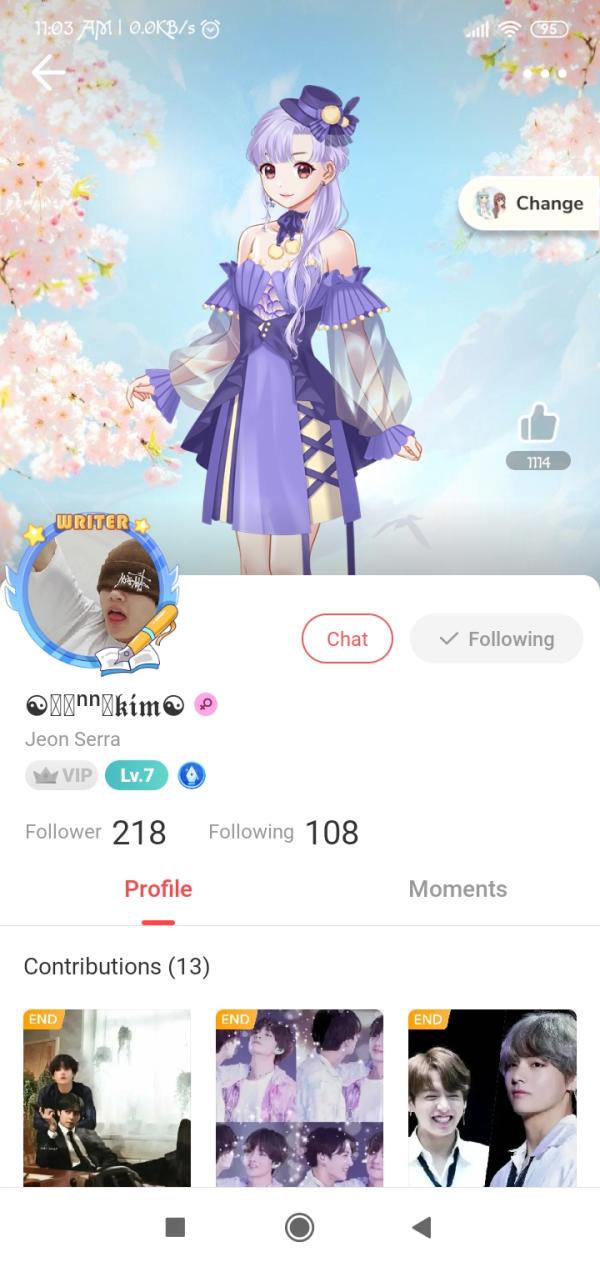600x1267 pixels.
Task: Switch to the Moments tab
Action: pyautogui.click(x=457, y=889)
